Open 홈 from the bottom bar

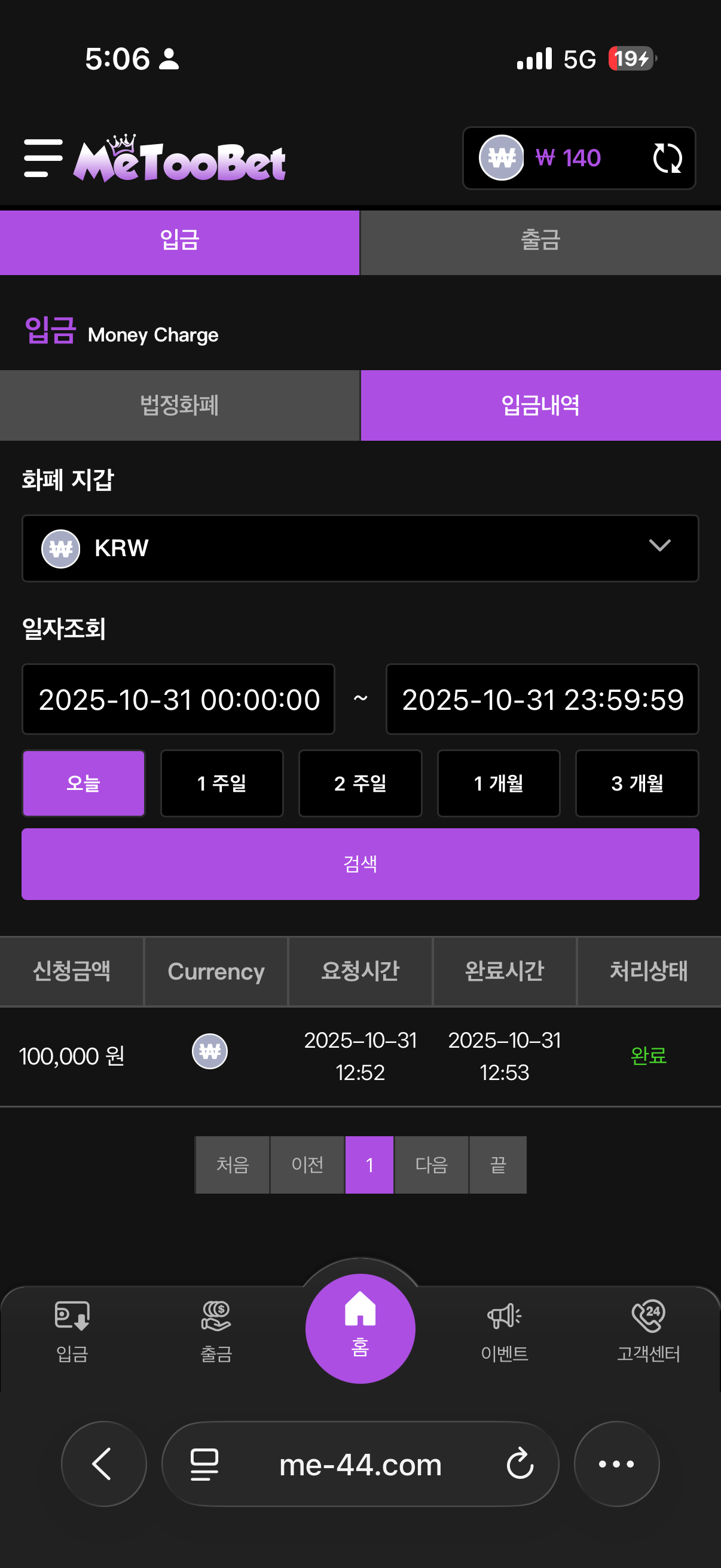[360, 1328]
